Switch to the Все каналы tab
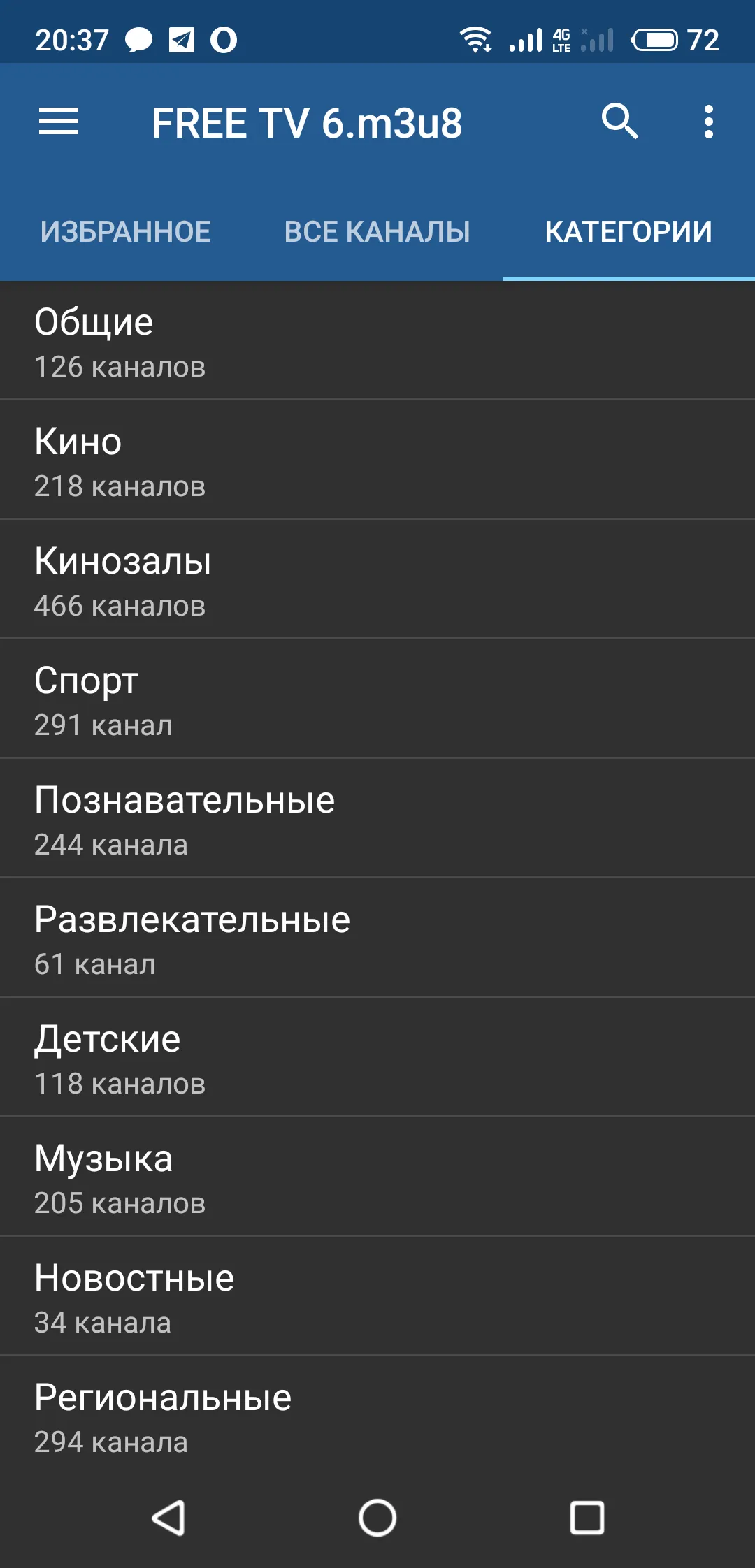The width and height of the screenshot is (755, 1568). pyautogui.click(x=377, y=231)
